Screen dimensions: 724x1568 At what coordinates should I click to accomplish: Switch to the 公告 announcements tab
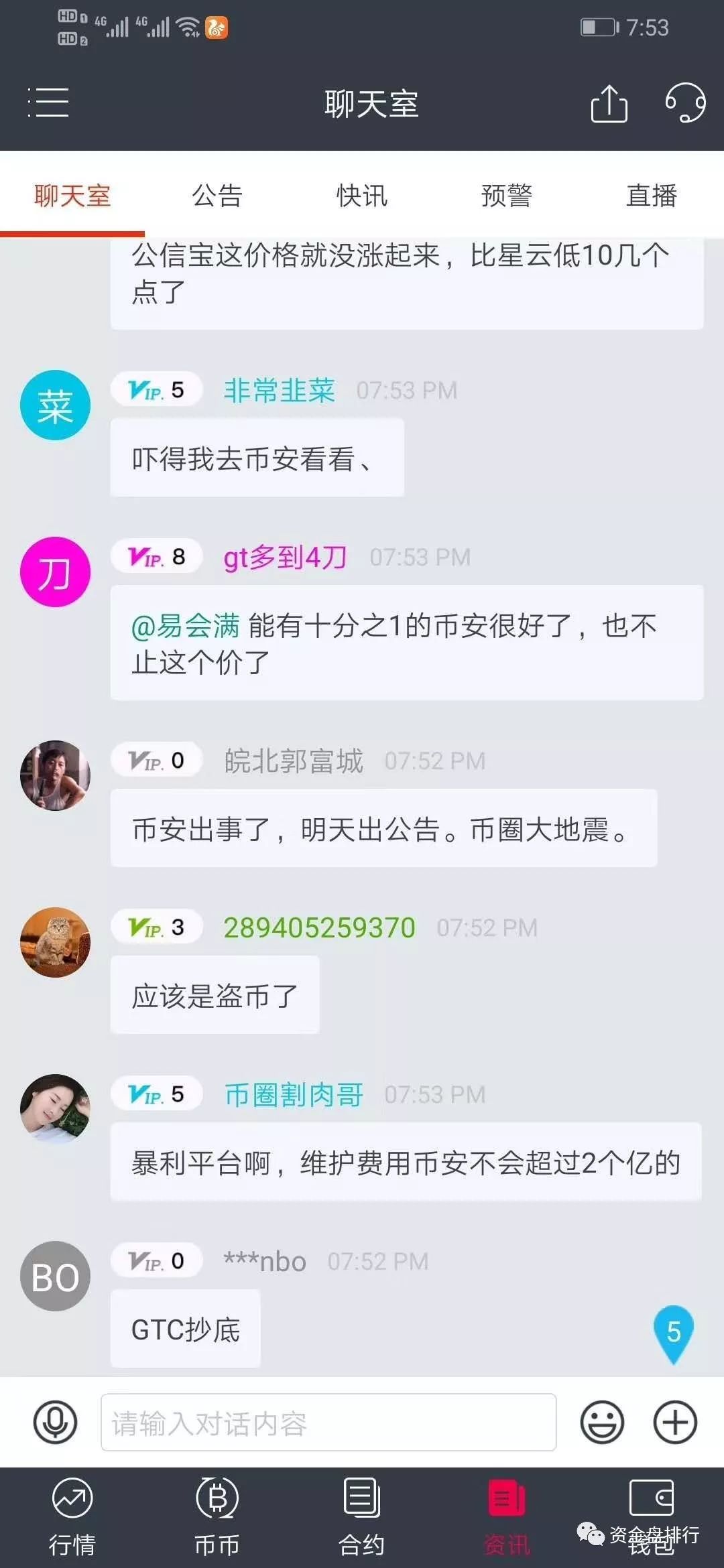click(217, 195)
